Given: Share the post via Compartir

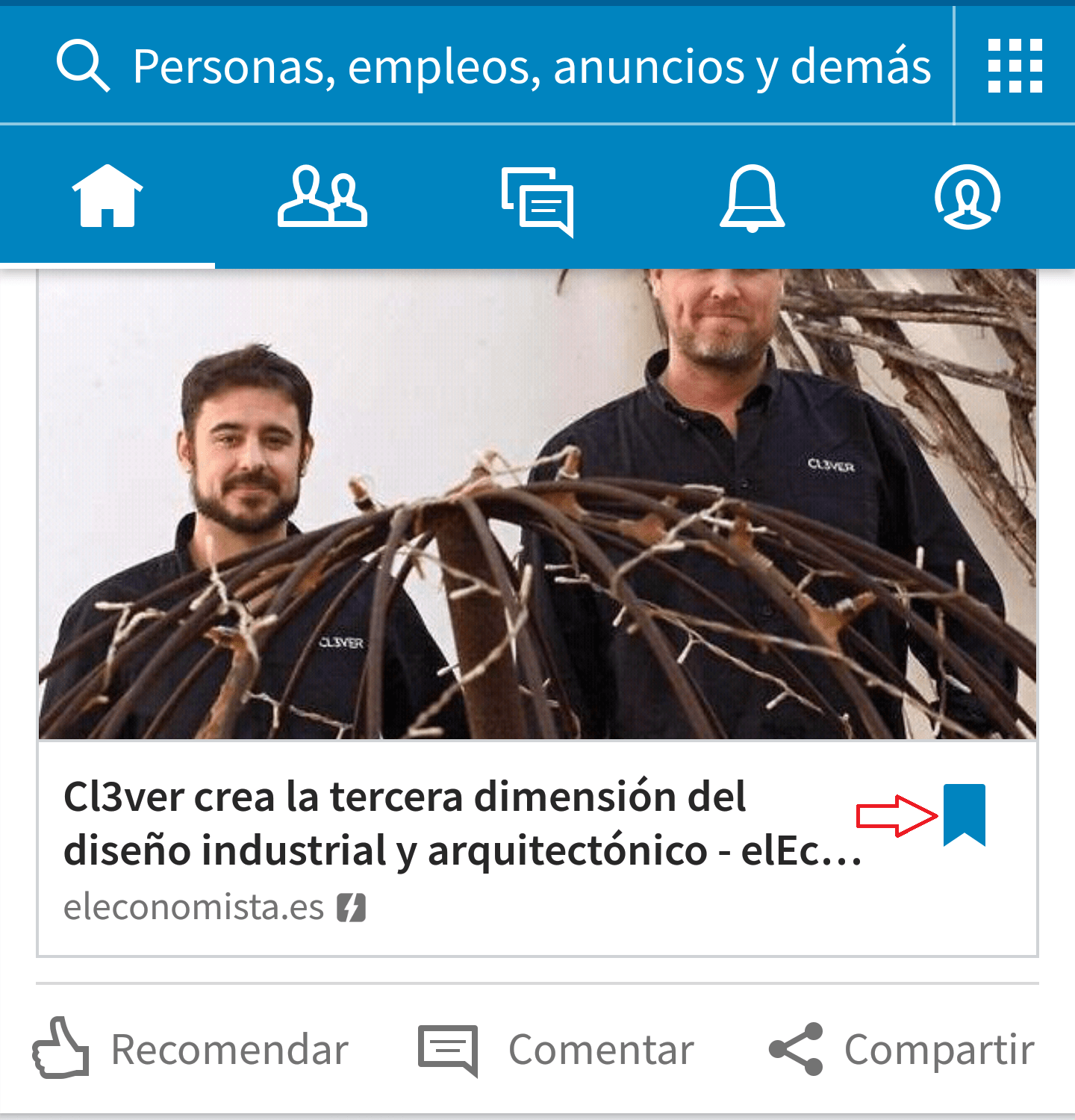Looking at the screenshot, I should point(902,1049).
